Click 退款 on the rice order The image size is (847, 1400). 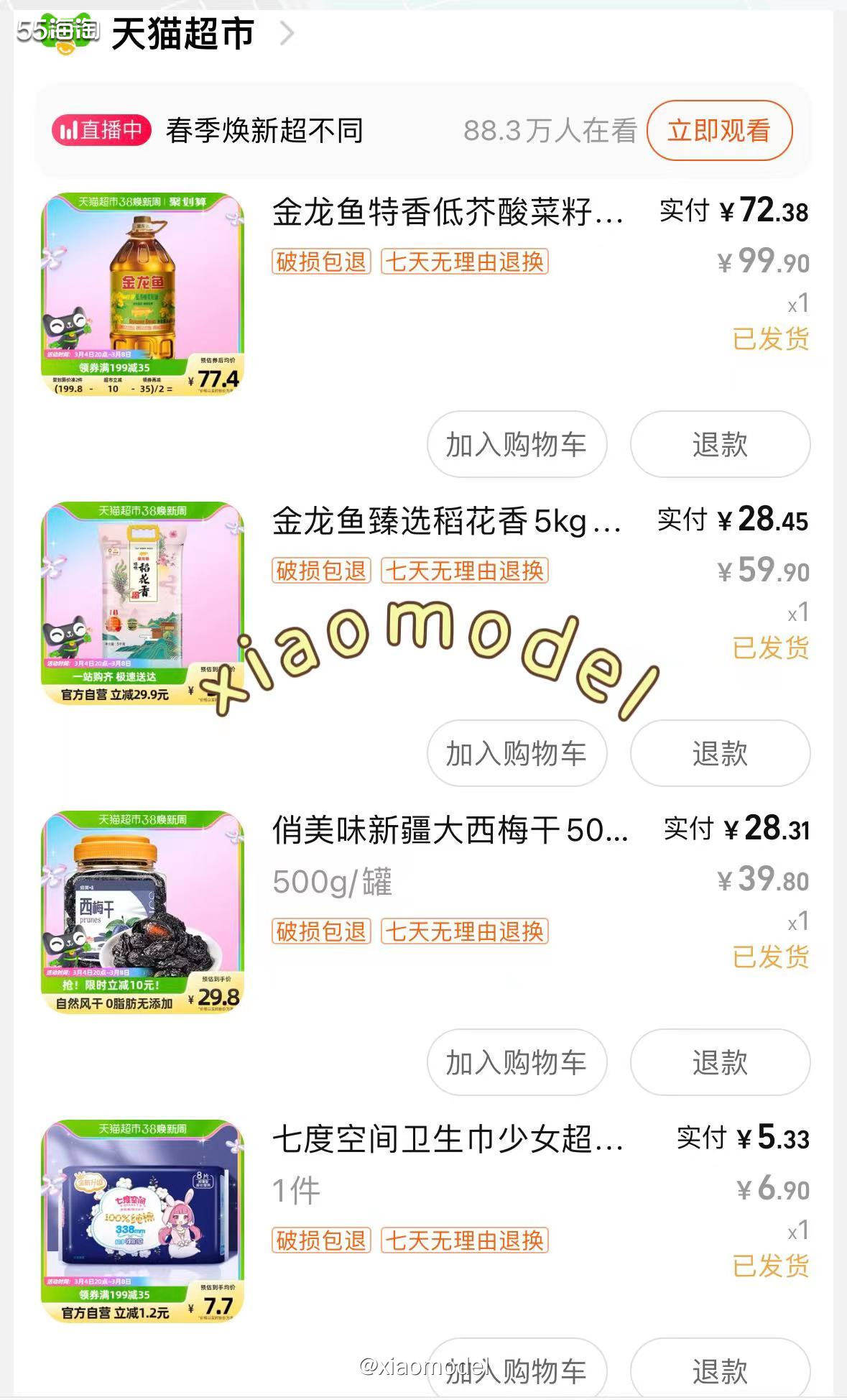pos(721,752)
